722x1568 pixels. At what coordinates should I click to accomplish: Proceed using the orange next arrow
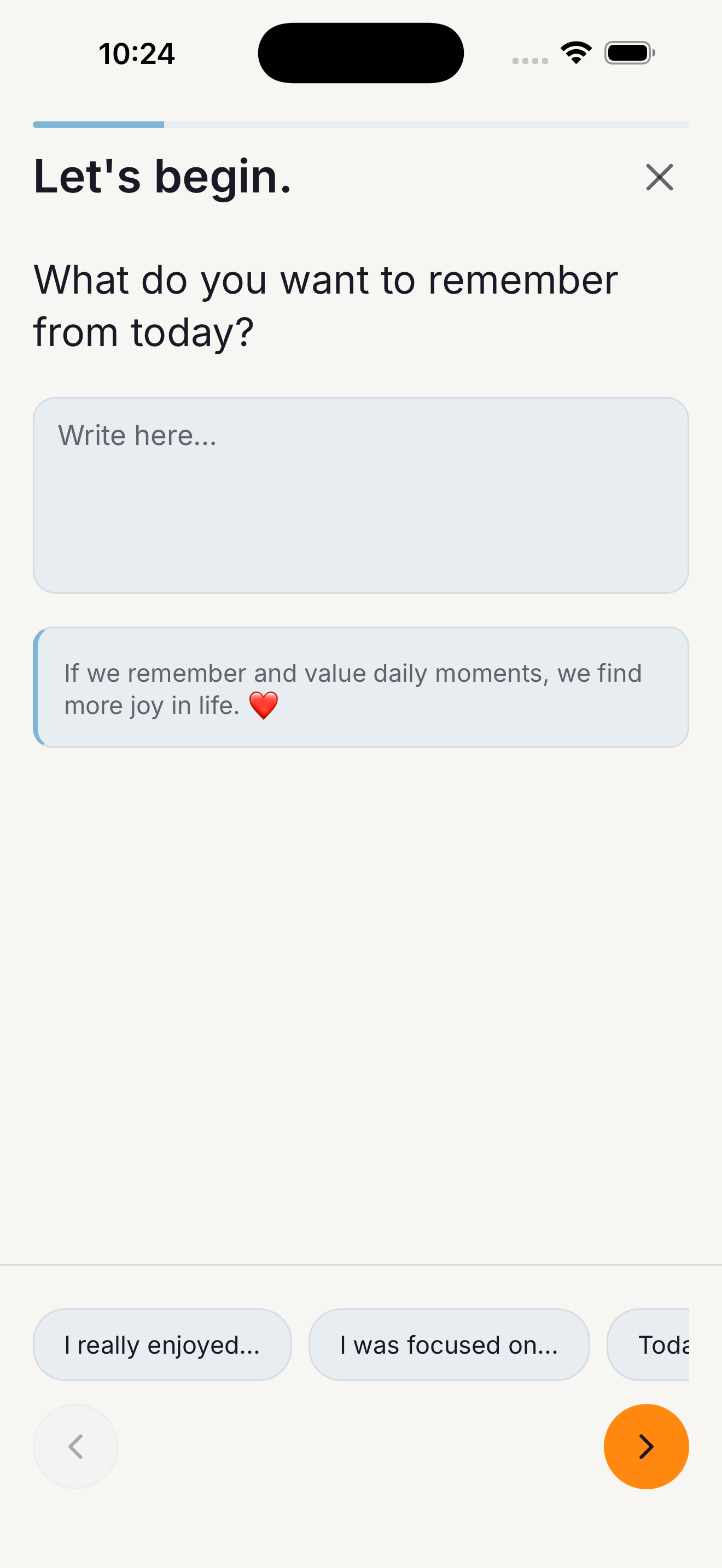click(x=647, y=1446)
